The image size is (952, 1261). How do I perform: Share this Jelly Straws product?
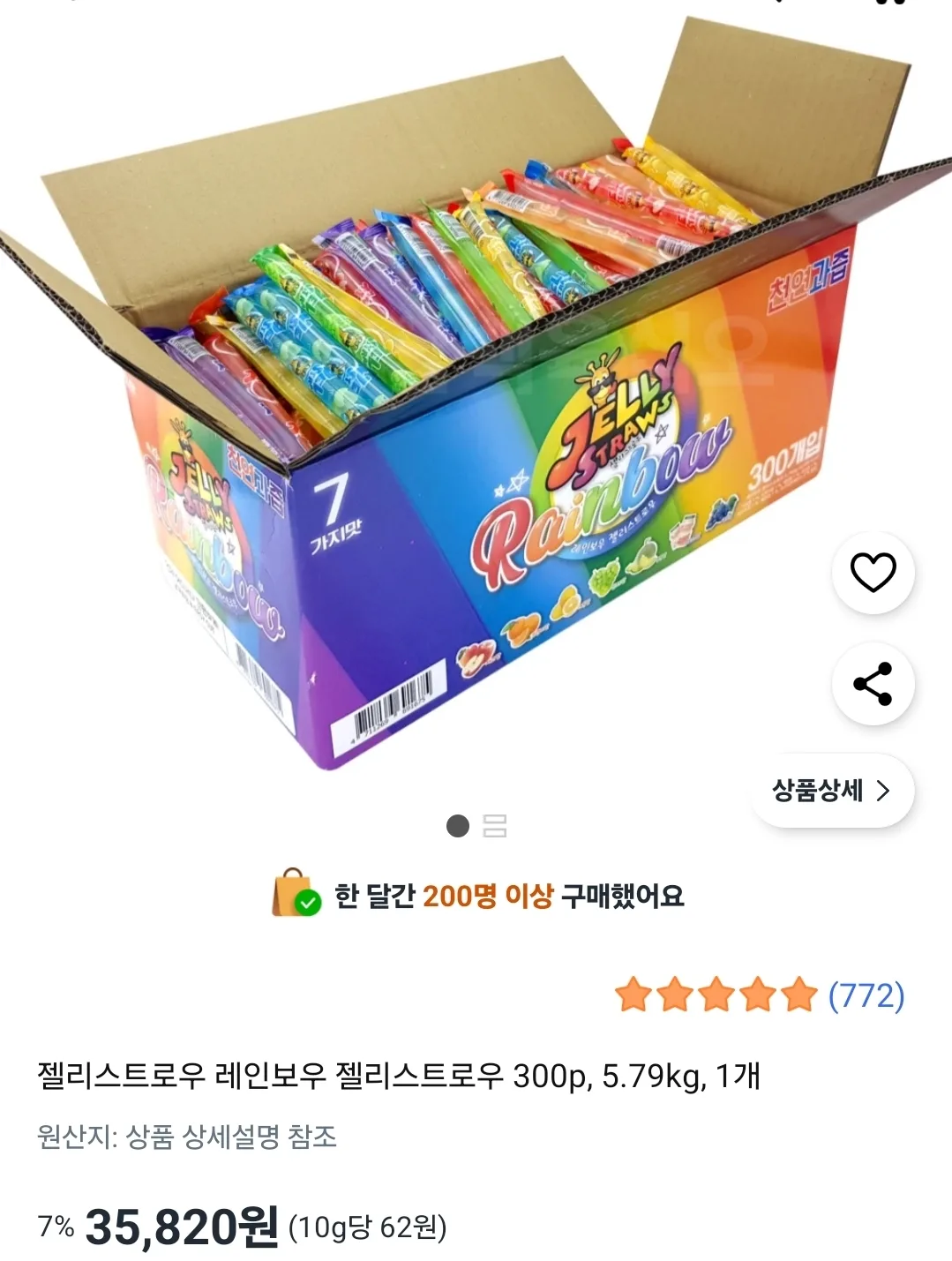(x=873, y=684)
